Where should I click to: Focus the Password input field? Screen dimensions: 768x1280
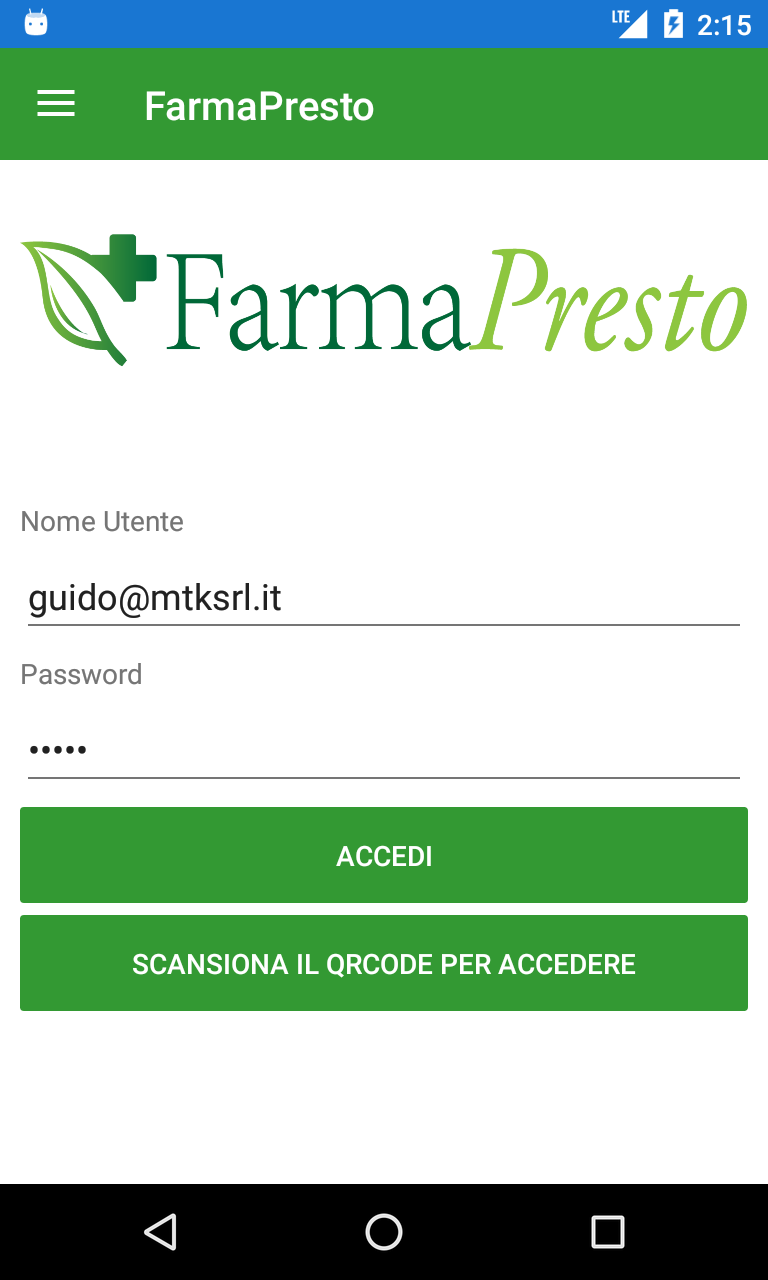click(384, 750)
